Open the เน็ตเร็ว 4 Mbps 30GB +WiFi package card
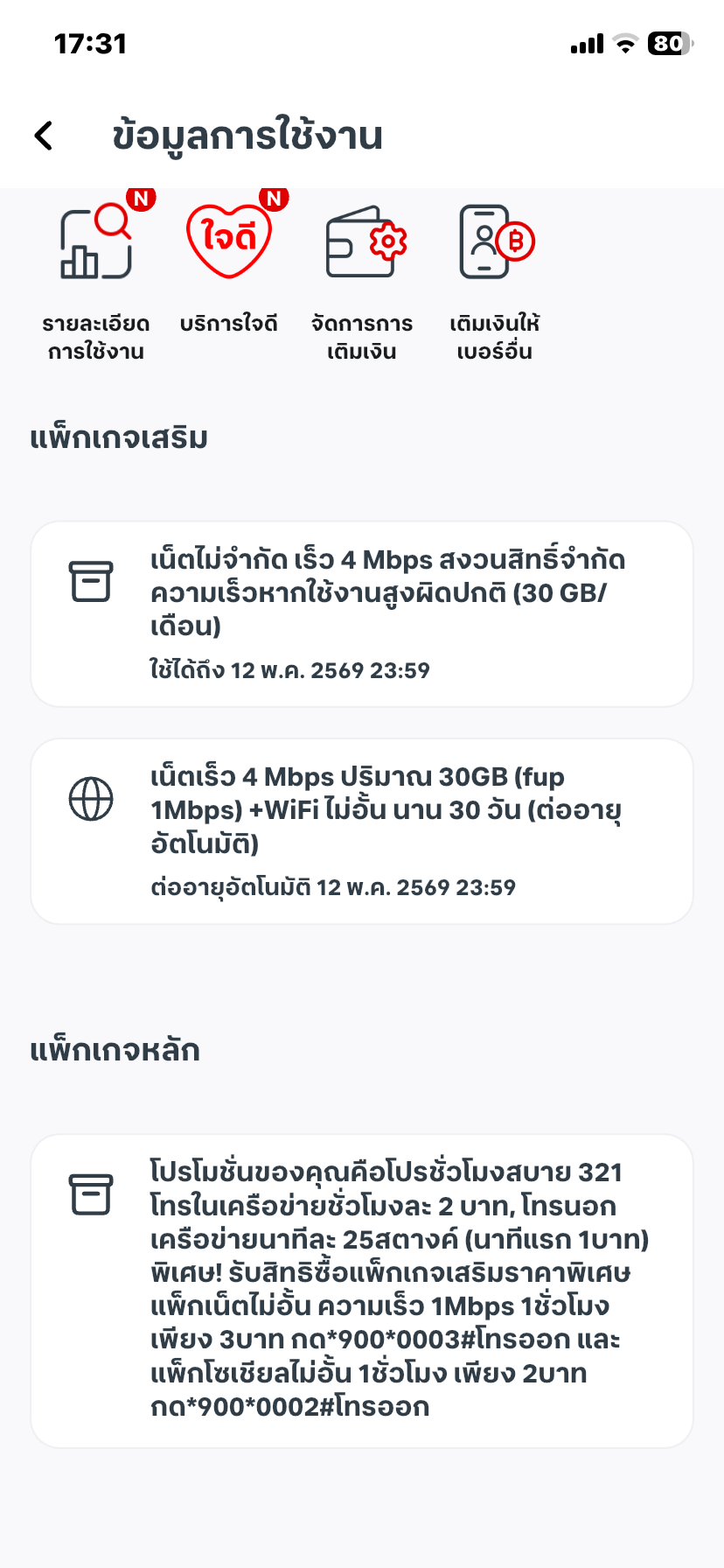The width and height of the screenshot is (724, 1568). click(362, 831)
